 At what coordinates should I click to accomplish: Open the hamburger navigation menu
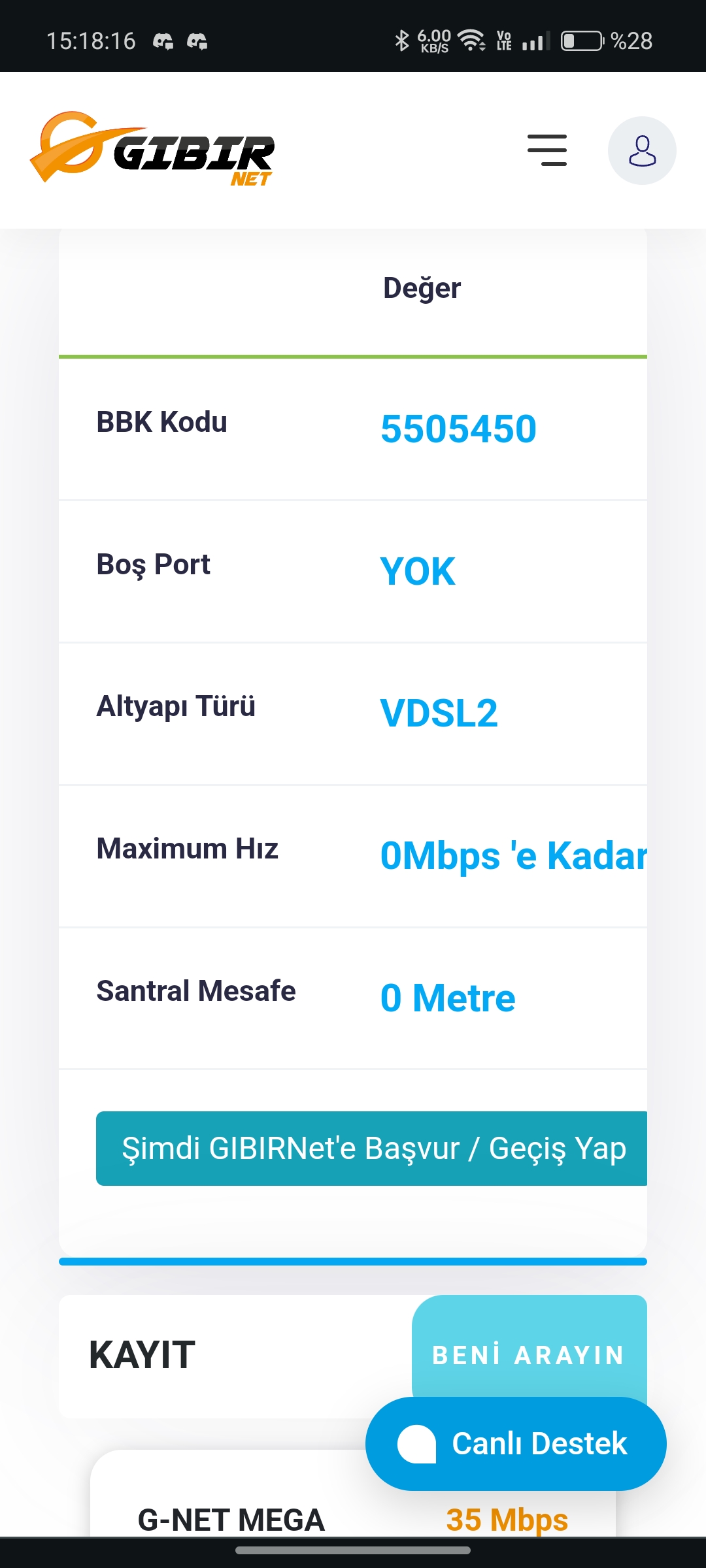[547, 150]
